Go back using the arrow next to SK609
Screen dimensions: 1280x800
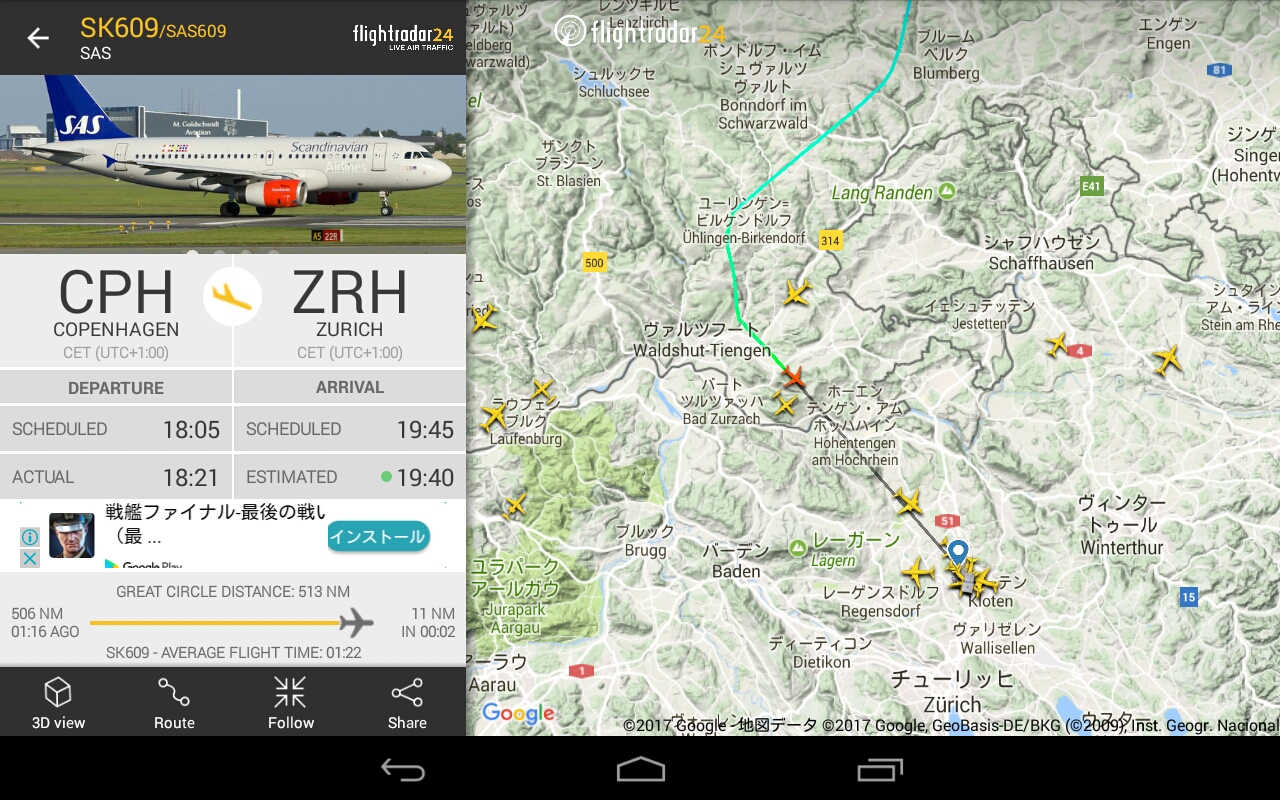coord(38,38)
